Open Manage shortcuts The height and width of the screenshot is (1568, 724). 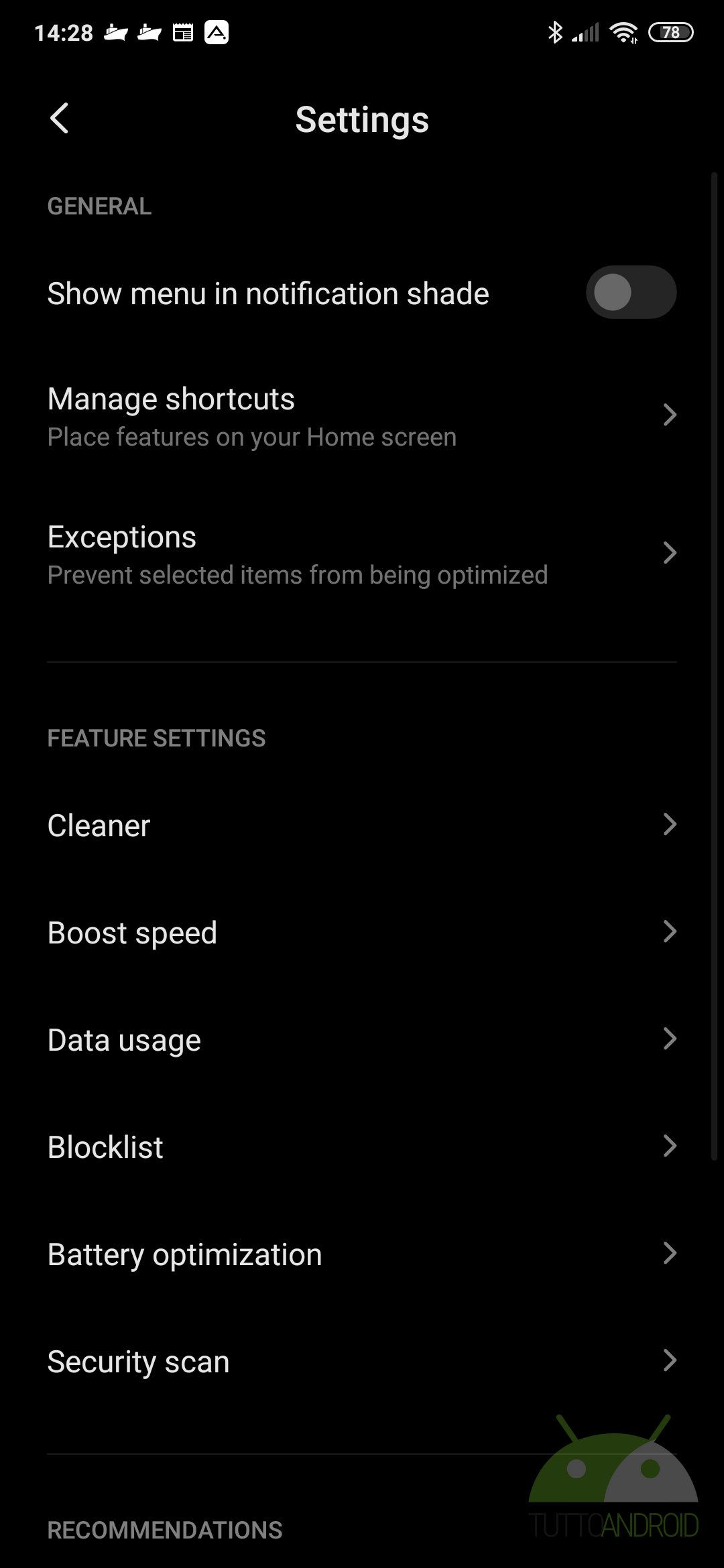click(x=362, y=415)
